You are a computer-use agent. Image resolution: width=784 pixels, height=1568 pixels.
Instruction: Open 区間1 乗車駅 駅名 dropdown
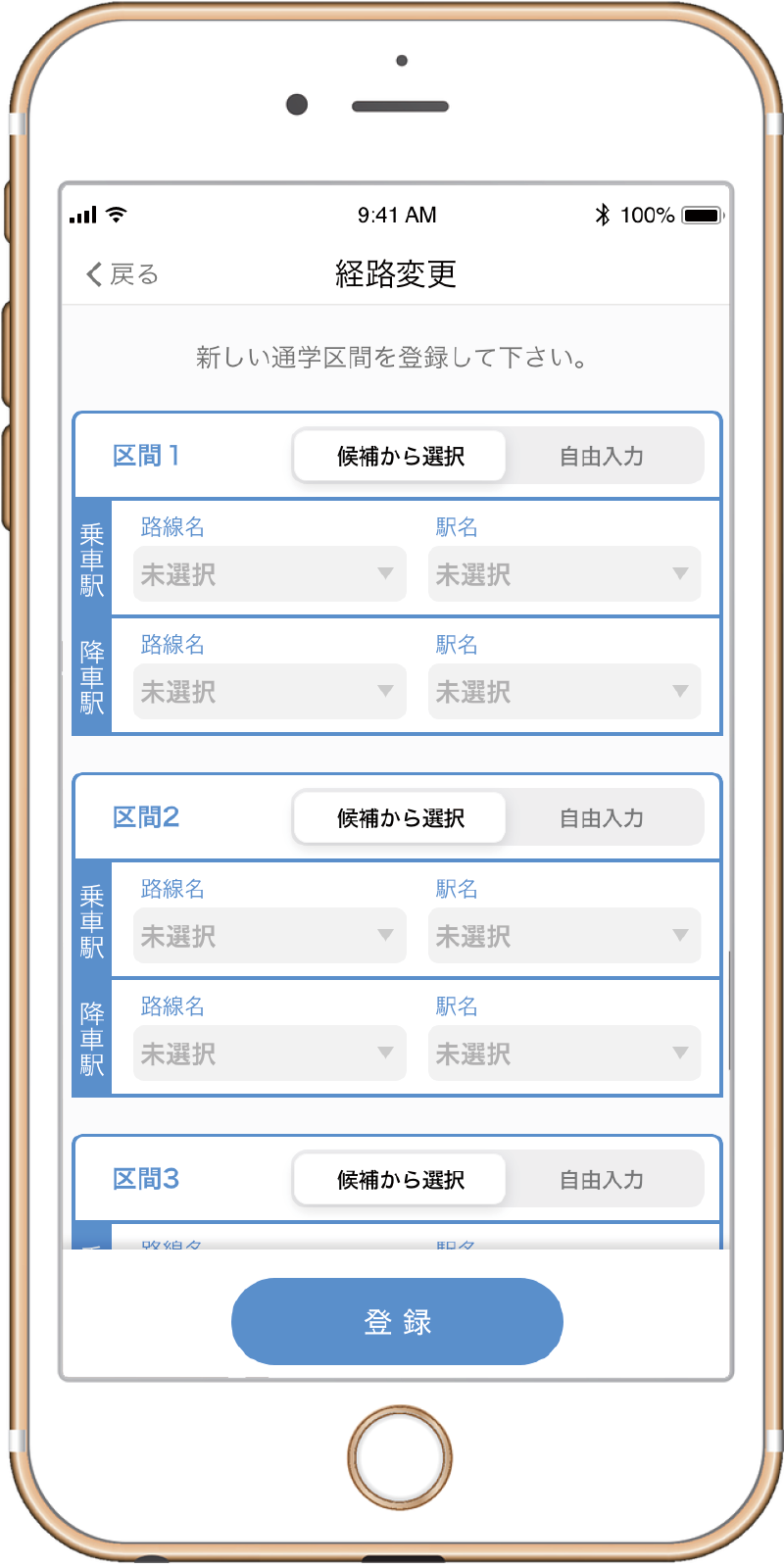pyautogui.click(x=564, y=574)
